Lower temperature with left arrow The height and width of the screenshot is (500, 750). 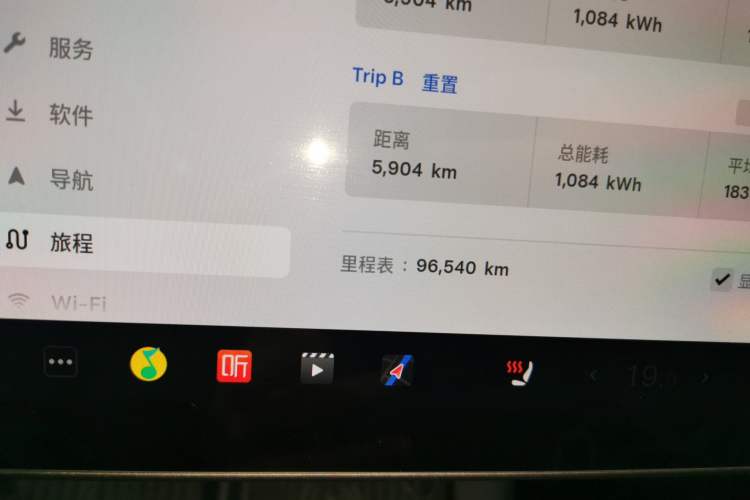[593, 376]
